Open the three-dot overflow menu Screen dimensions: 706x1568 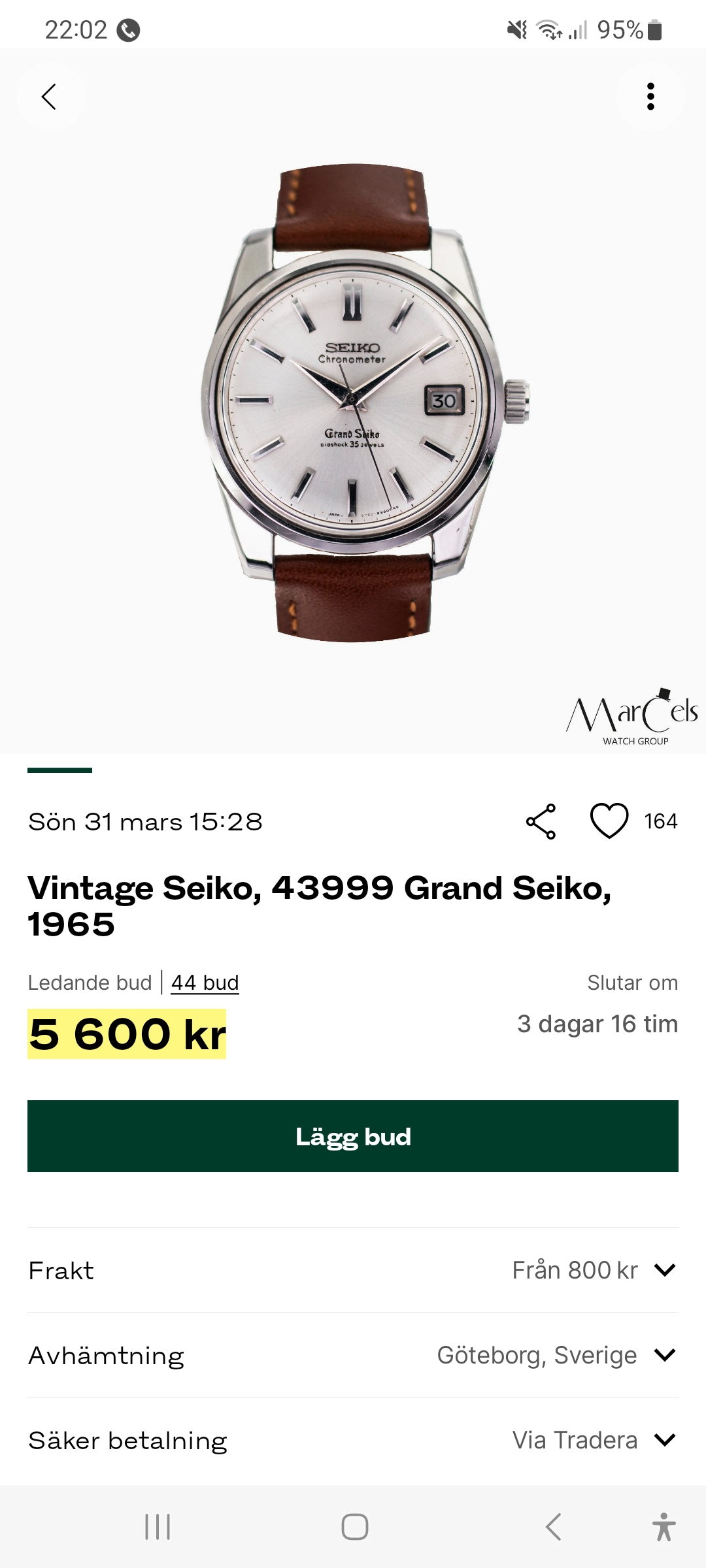click(x=650, y=97)
